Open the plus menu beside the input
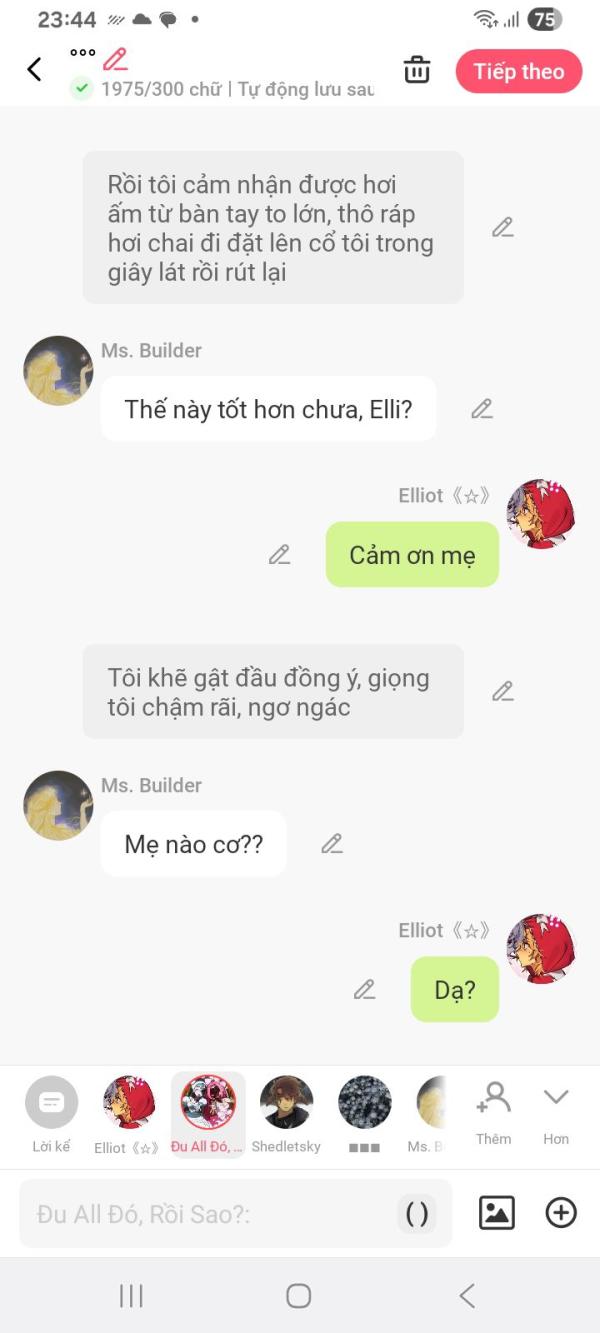The image size is (600, 1333). click(561, 1213)
